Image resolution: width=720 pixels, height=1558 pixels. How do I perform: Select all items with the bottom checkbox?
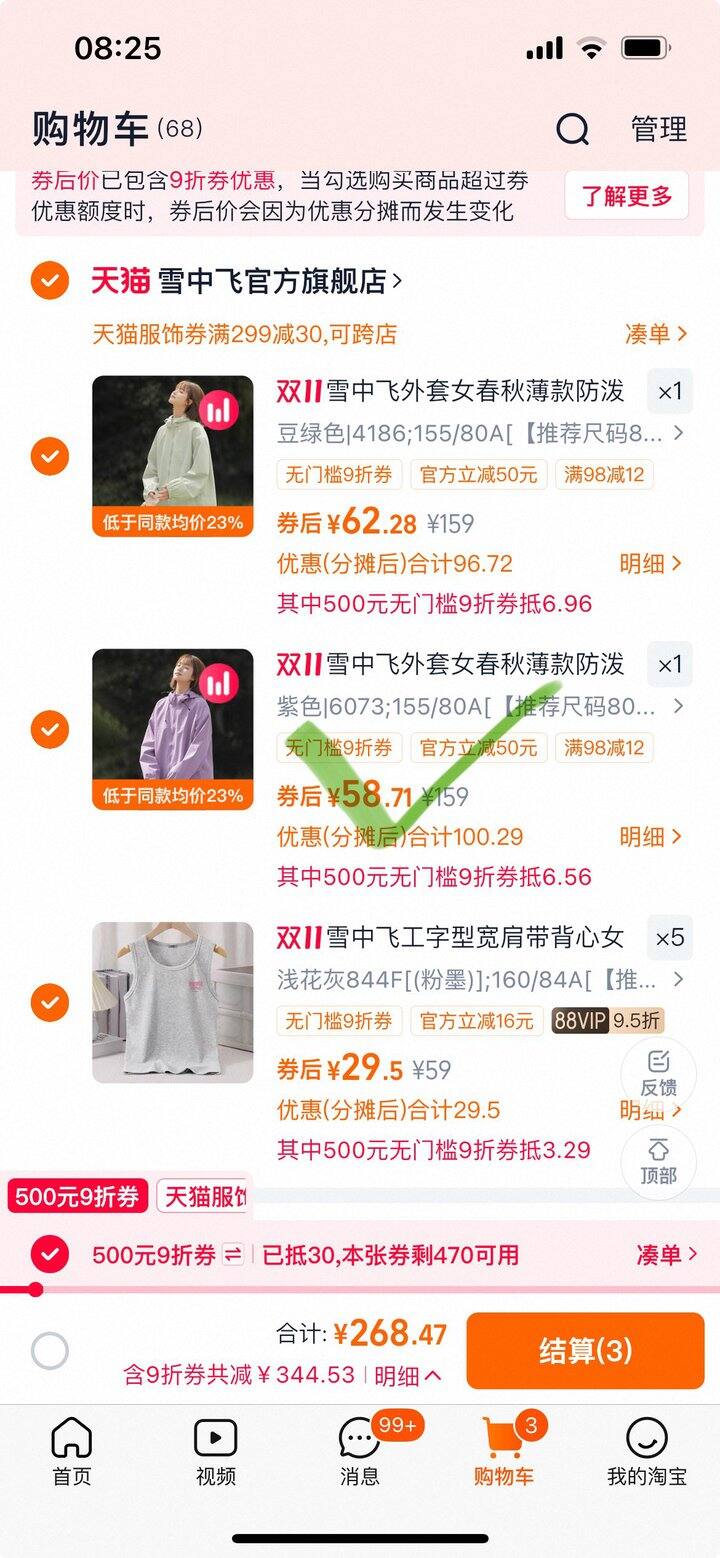49,1351
